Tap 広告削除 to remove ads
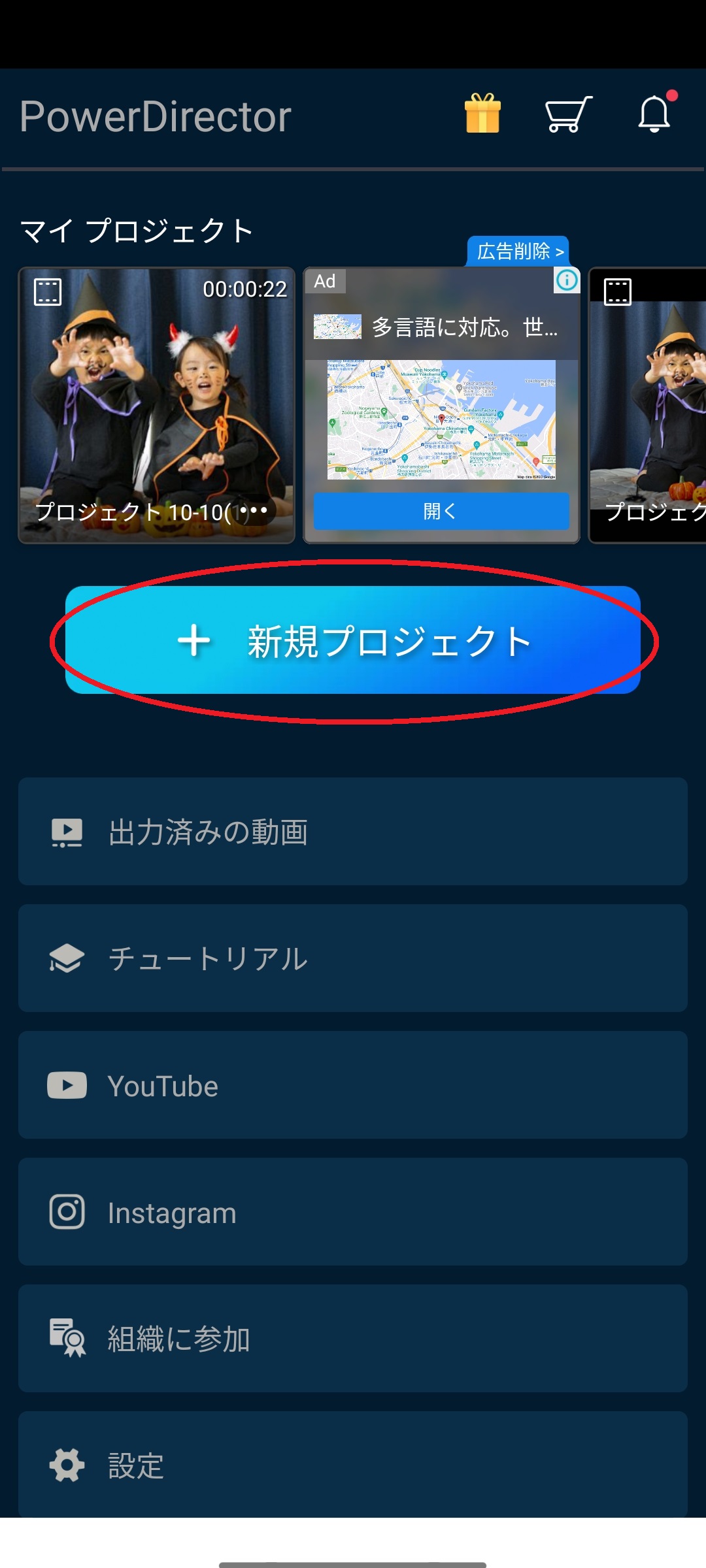The image size is (706, 1568). pyautogui.click(x=518, y=252)
